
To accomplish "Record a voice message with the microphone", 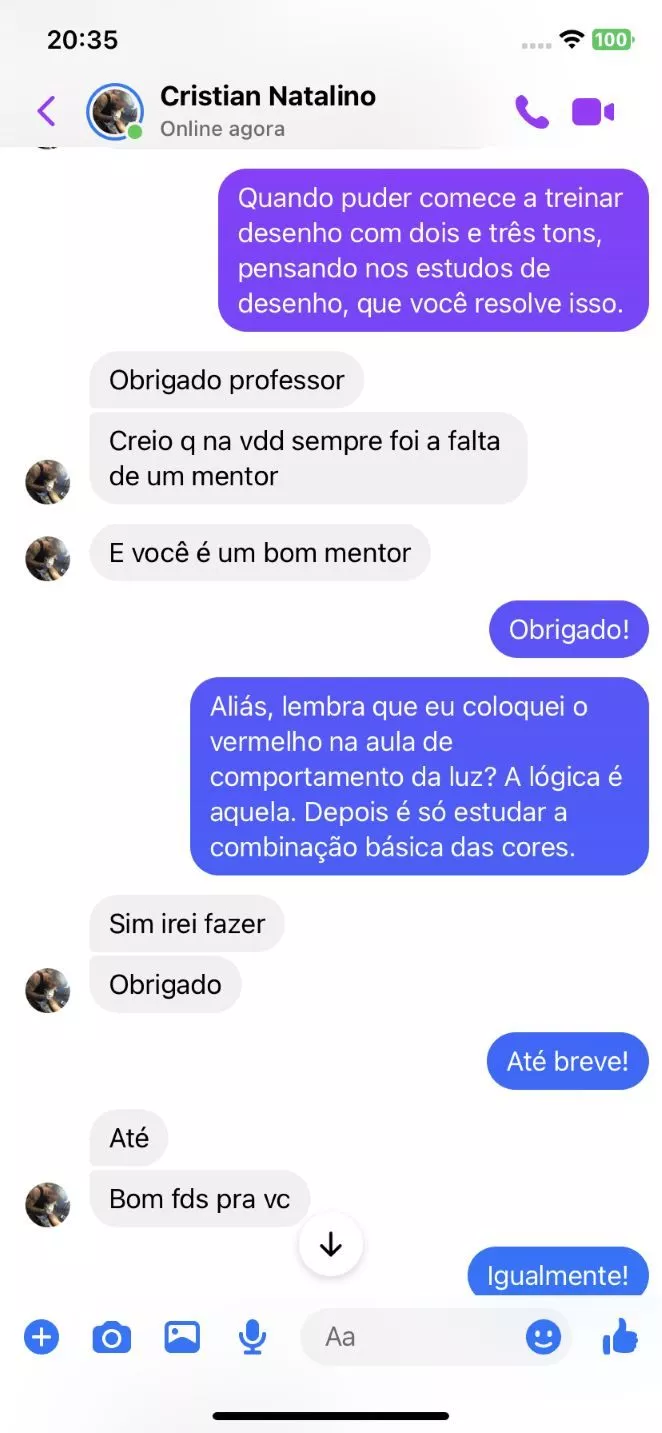I will click(253, 1337).
